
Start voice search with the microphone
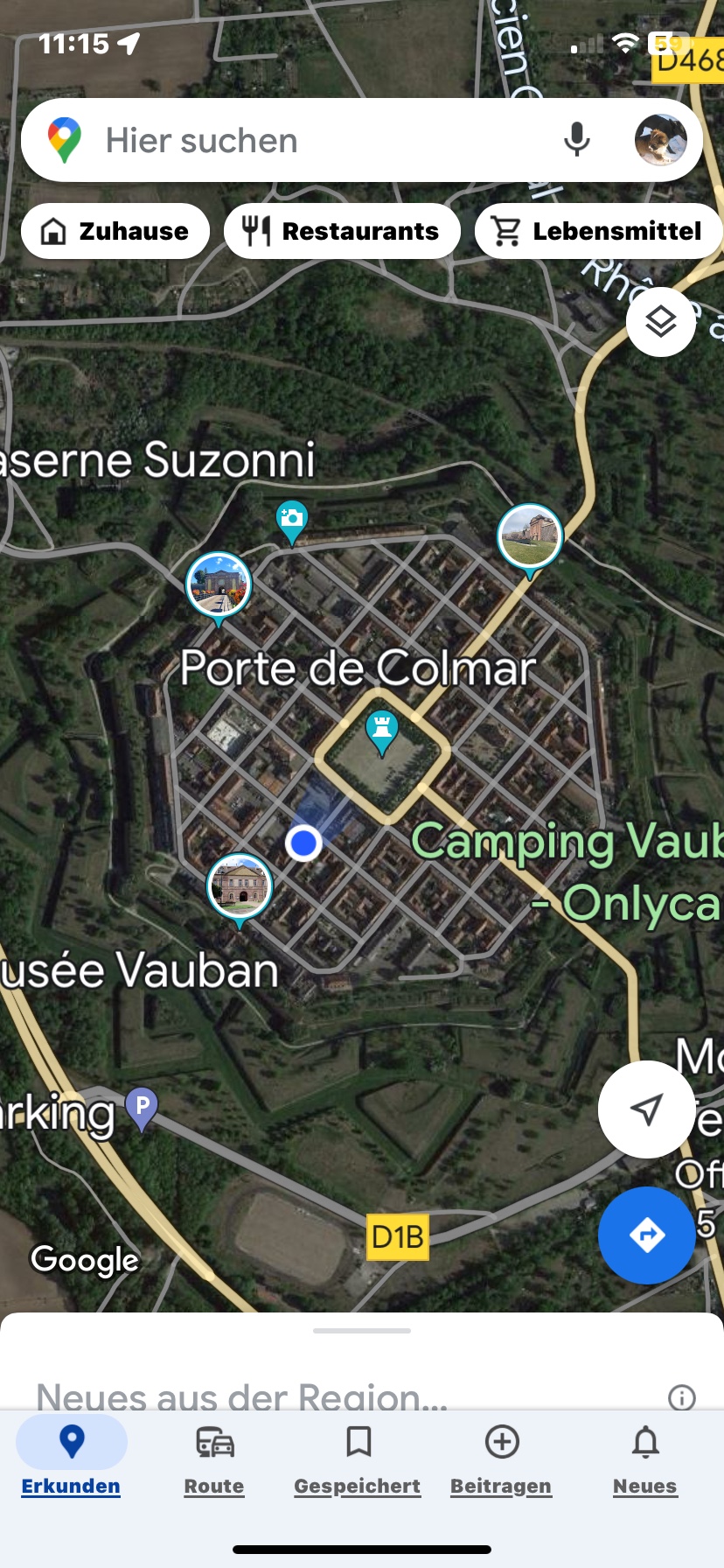[576, 140]
